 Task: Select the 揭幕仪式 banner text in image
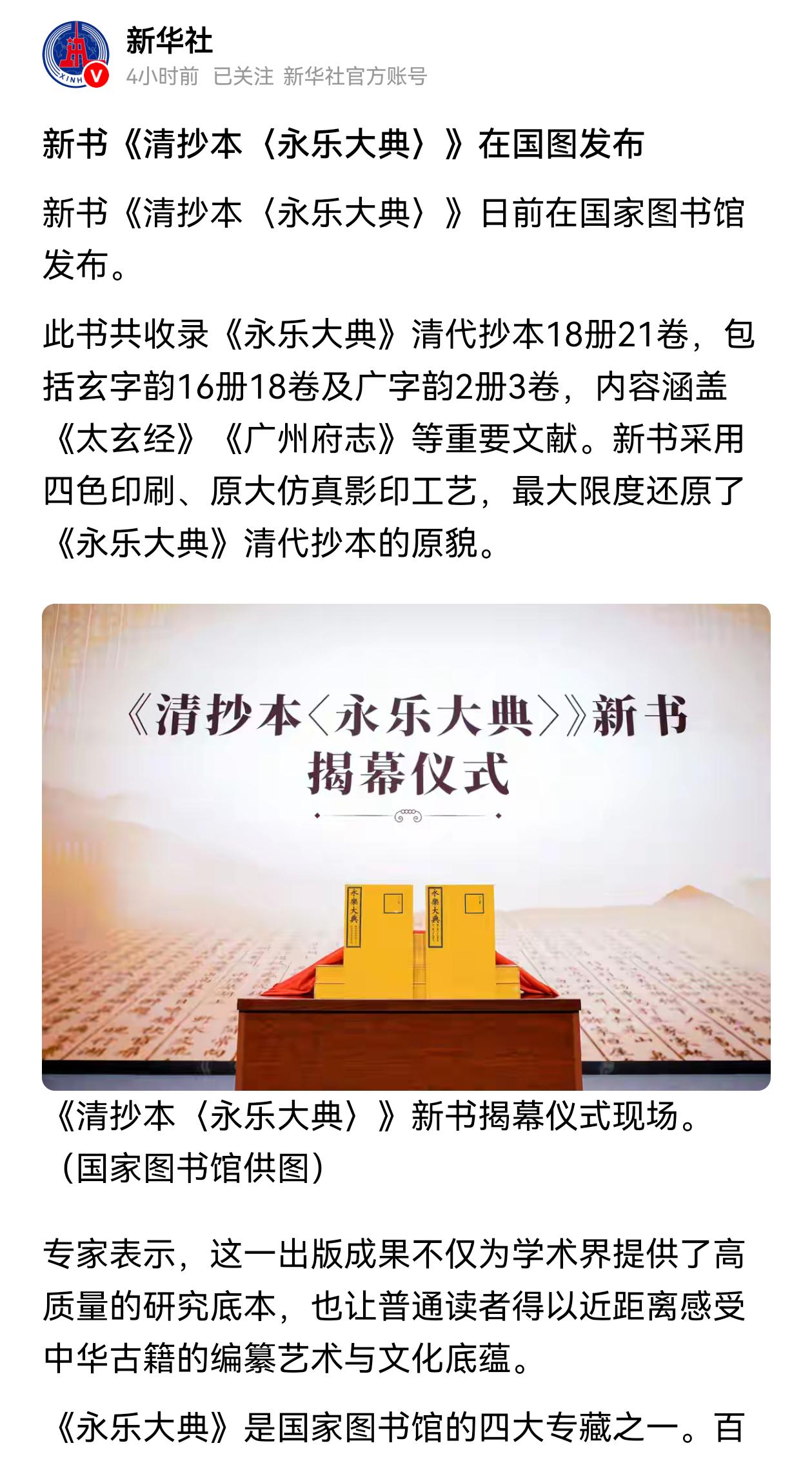click(406, 771)
